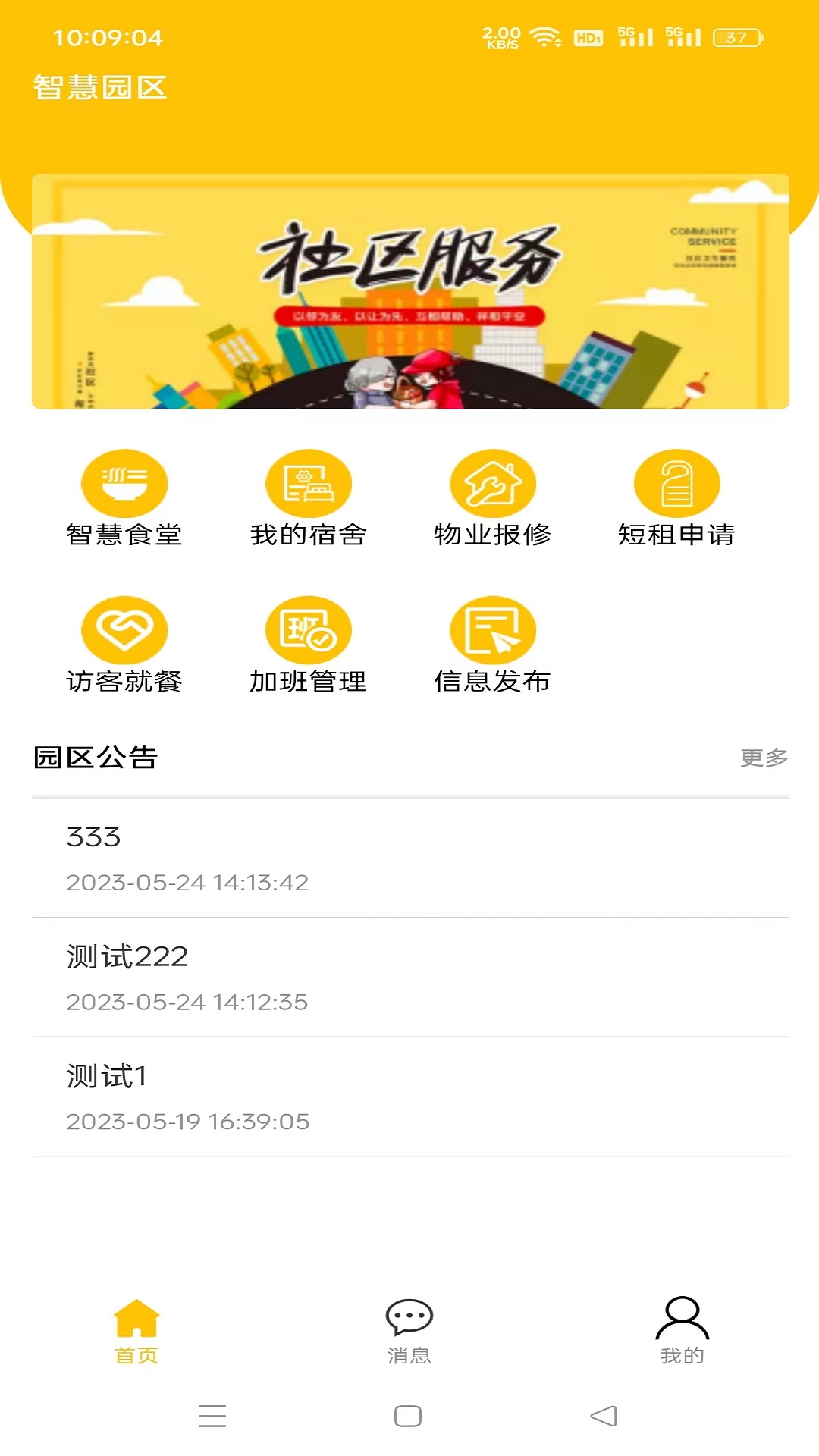Image resolution: width=819 pixels, height=1456 pixels.
Task: Go back using the system back button
Action: (604, 1416)
